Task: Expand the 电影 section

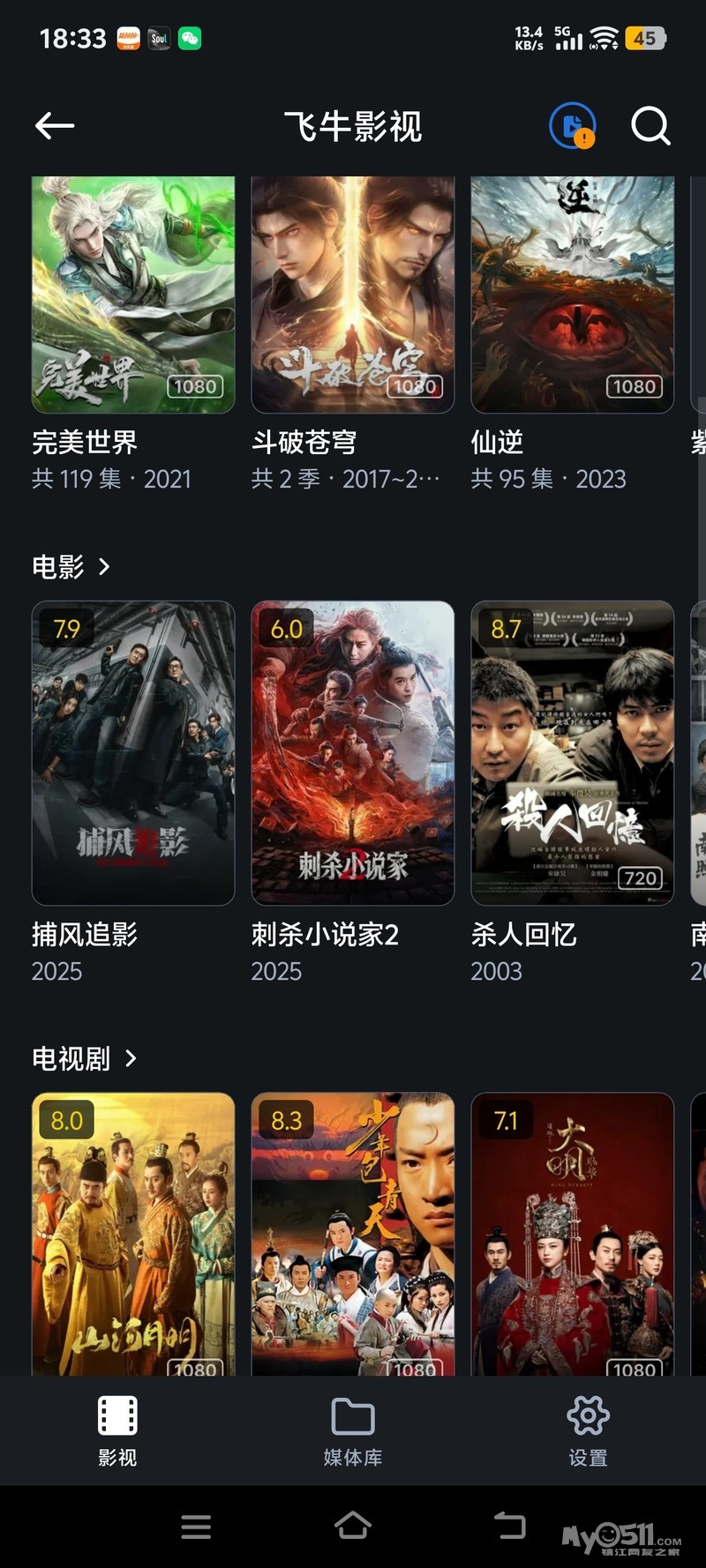Action: [x=71, y=566]
